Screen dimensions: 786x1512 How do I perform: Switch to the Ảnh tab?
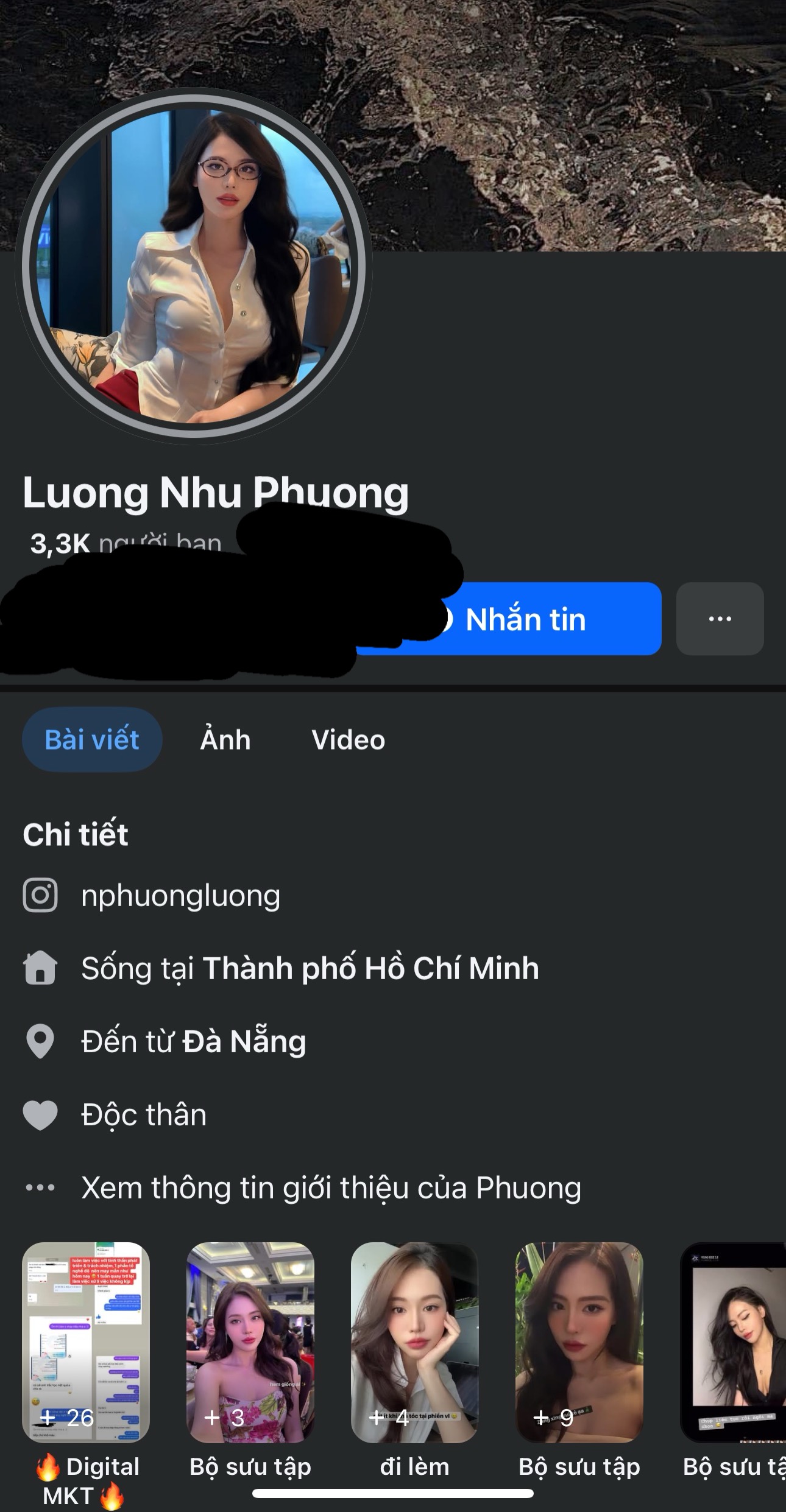[x=225, y=740]
